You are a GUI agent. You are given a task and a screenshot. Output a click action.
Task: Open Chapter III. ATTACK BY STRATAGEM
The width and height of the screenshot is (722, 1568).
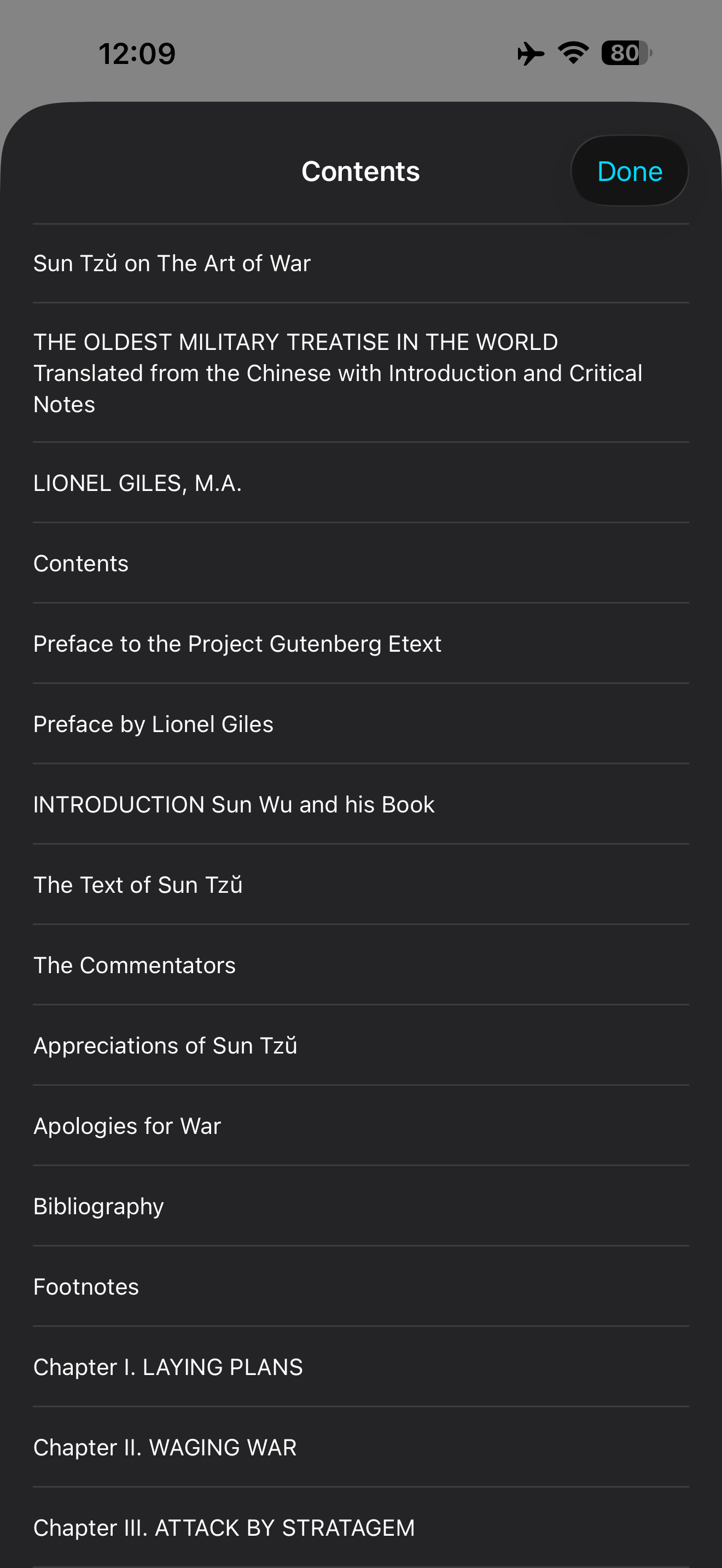click(x=224, y=1527)
